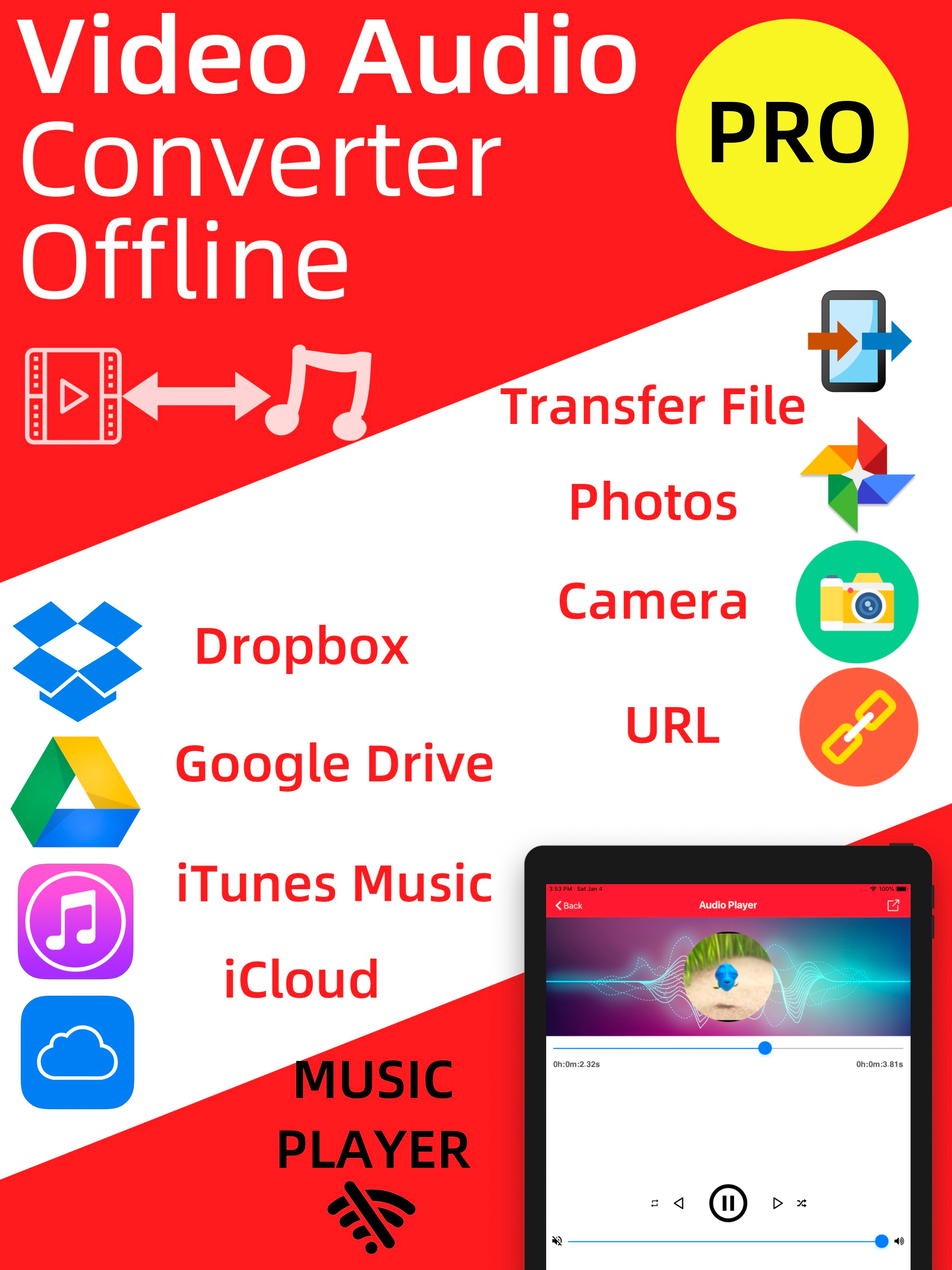The width and height of the screenshot is (952, 1270).
Task: Enable shuffle playback
Action: [802, 1204]
